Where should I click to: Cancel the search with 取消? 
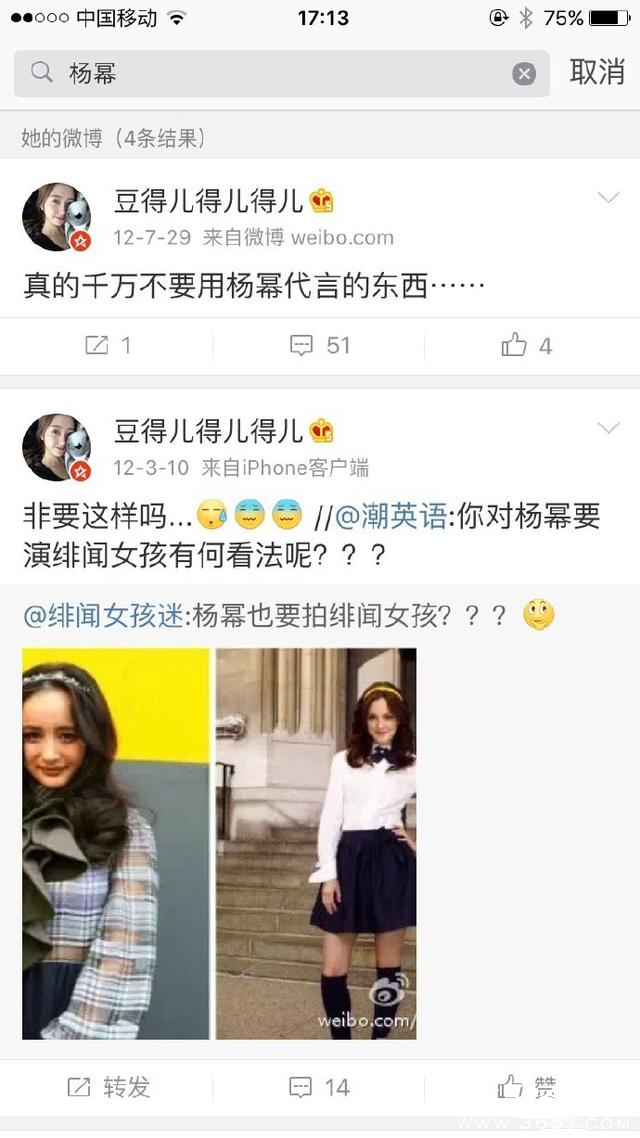pos(597,72)
